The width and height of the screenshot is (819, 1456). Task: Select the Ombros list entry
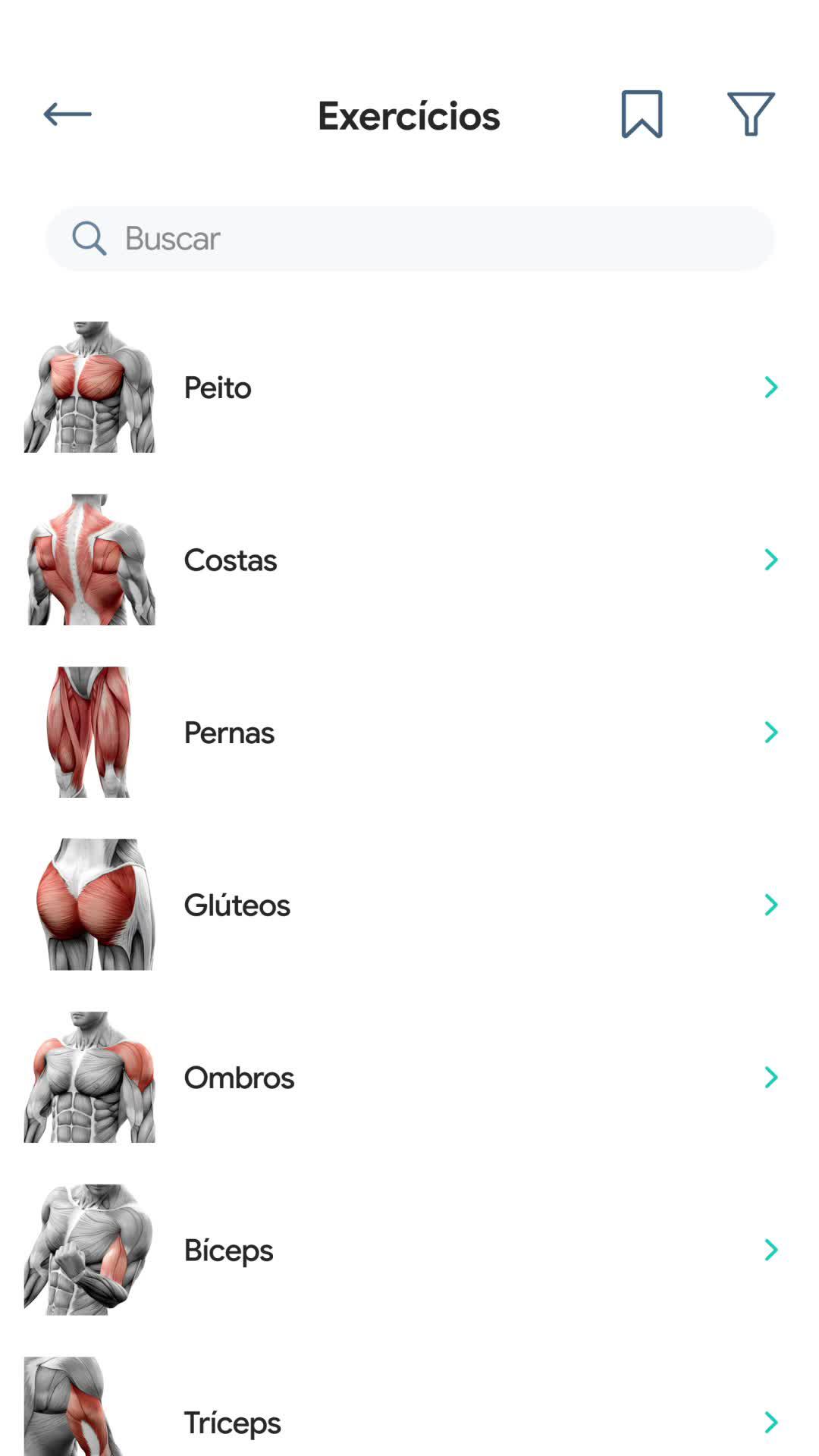(x=240, y=1077)
